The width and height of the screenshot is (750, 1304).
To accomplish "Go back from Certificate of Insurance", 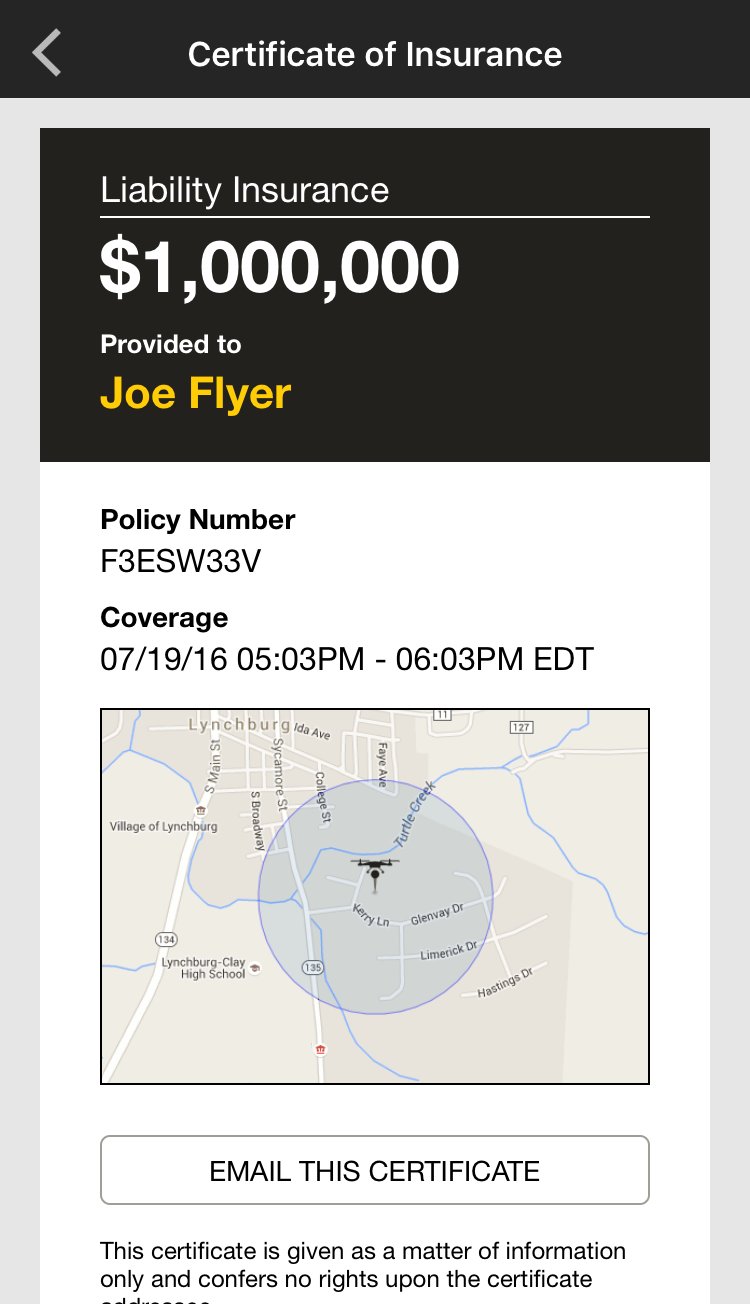I will click(x=47, y=53).
